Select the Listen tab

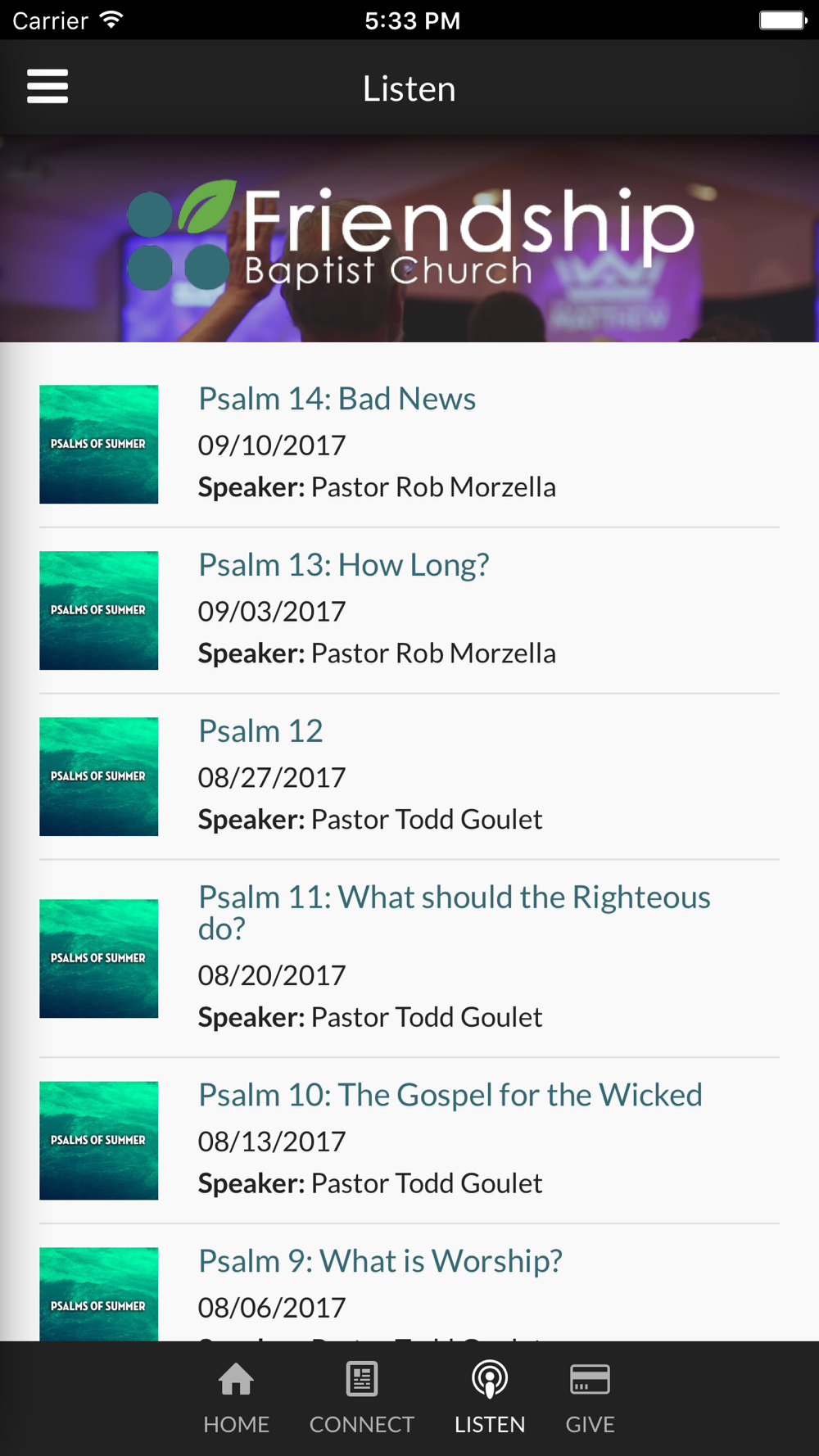490,1397
